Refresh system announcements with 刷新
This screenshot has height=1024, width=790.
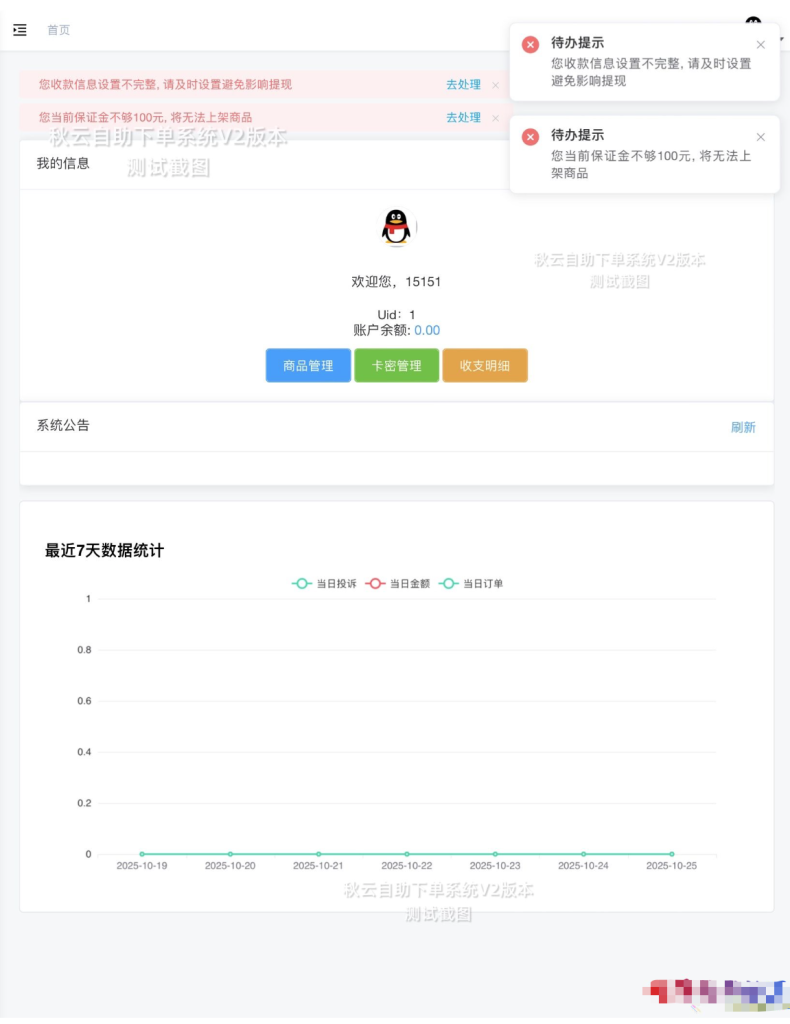pyautogui.click(x=743, y=427)
